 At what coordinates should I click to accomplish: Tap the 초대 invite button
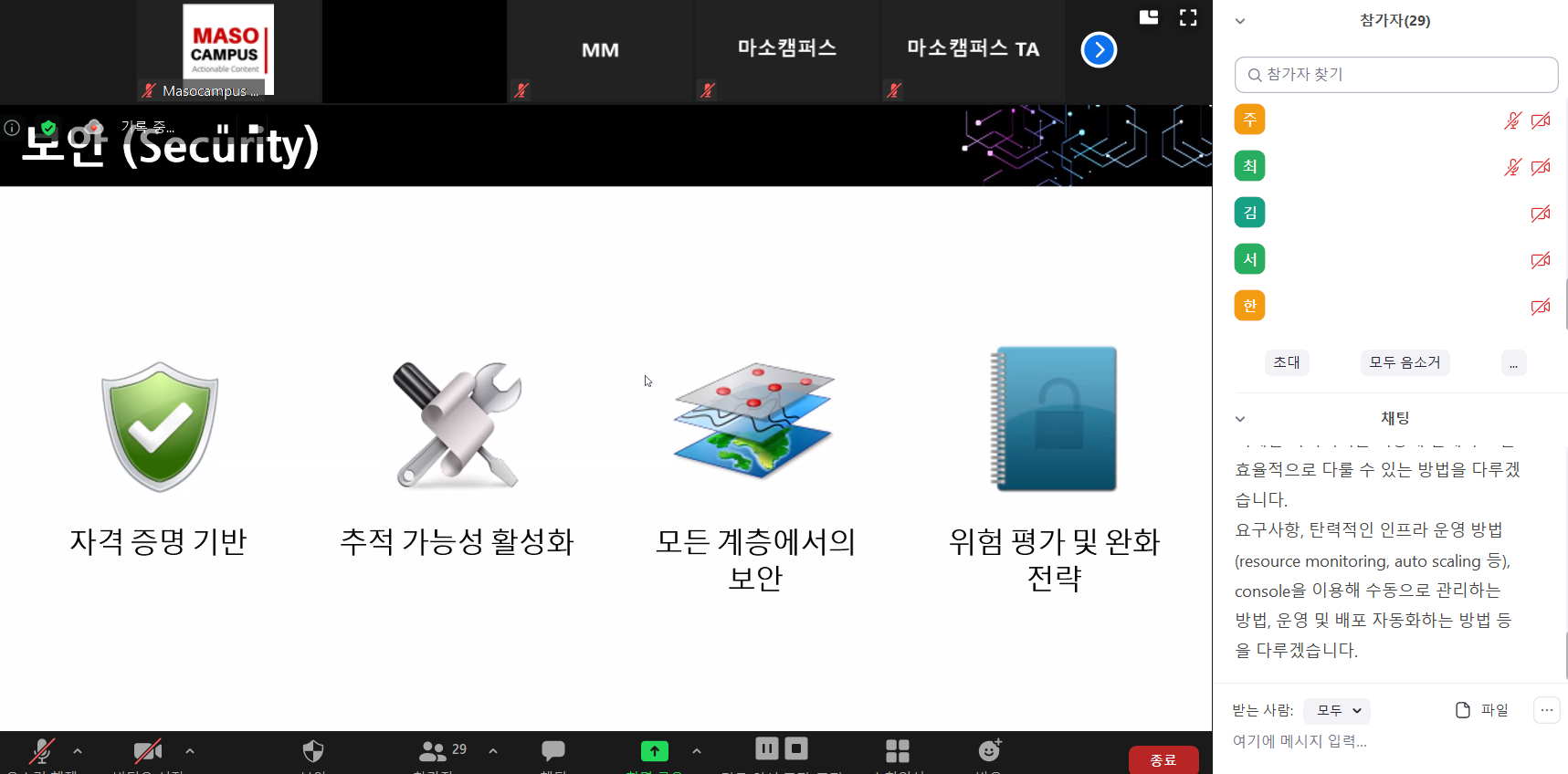[1287, 362]
